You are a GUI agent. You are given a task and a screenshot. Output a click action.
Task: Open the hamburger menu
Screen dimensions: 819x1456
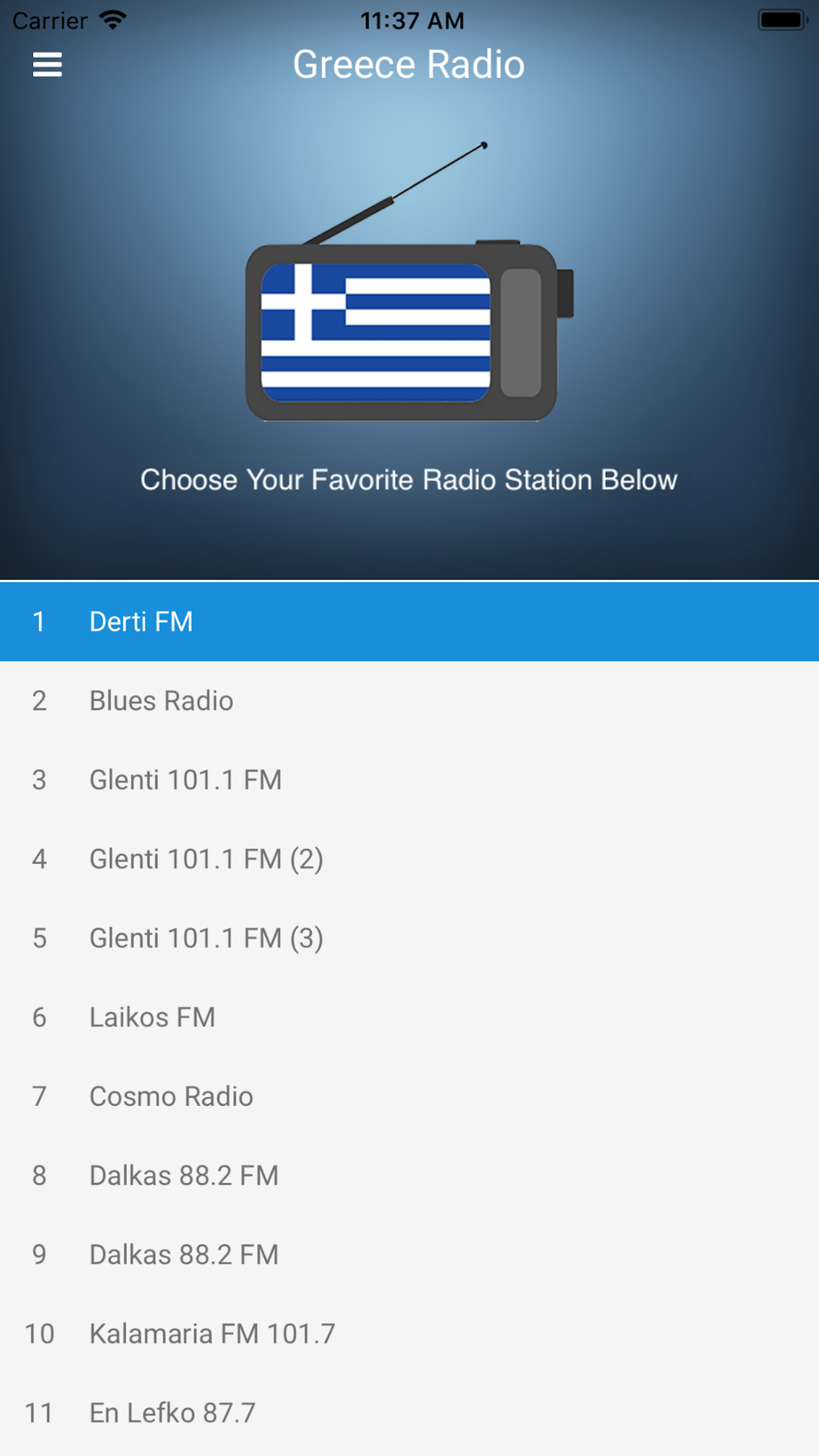[x=47, y=65]
